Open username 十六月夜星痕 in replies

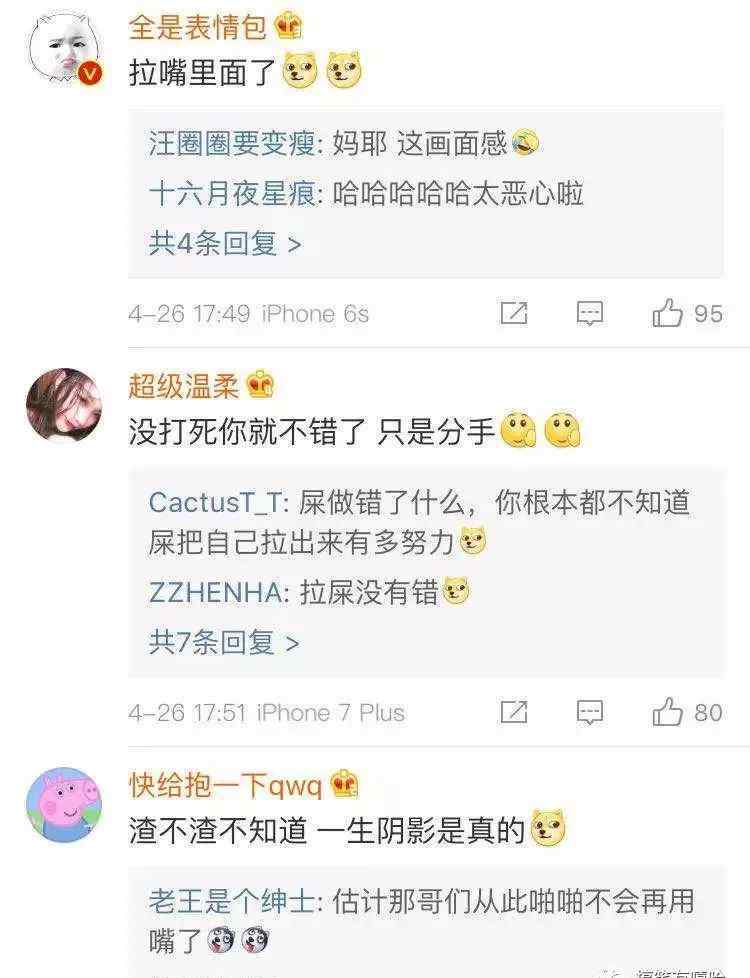tap(232, 193)
